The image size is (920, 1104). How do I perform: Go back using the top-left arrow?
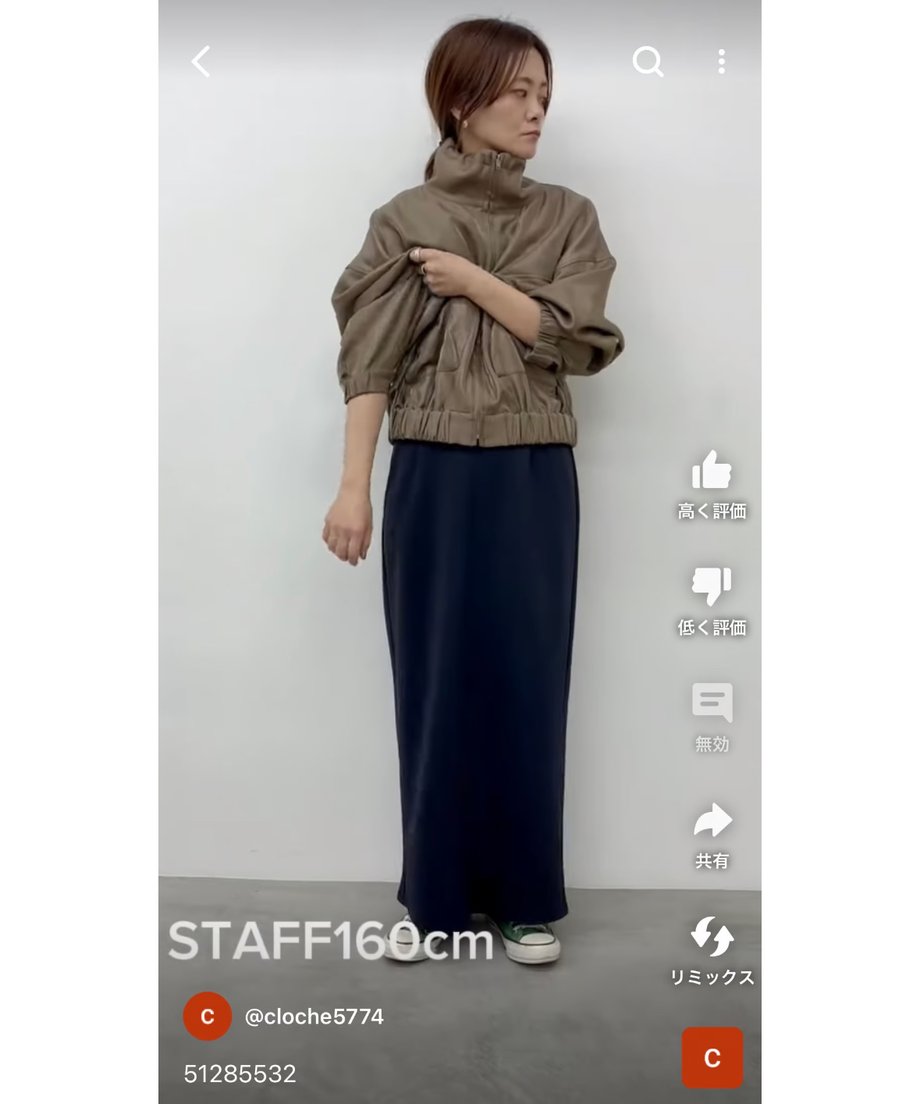click(x=201, y=62)
